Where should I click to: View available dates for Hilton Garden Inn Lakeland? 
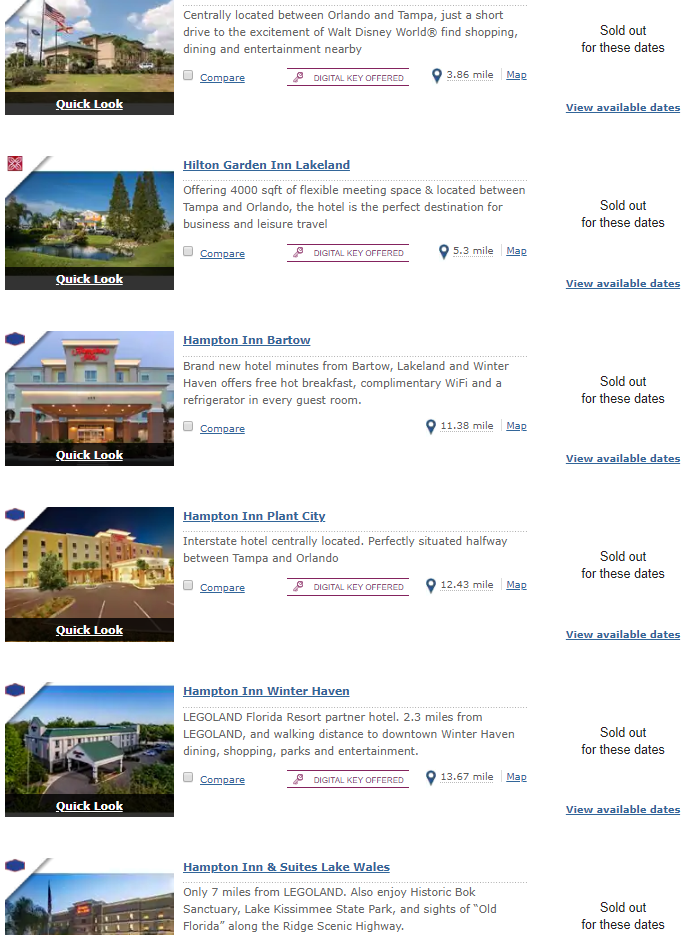pyautogui.click(x=622, y=284)
